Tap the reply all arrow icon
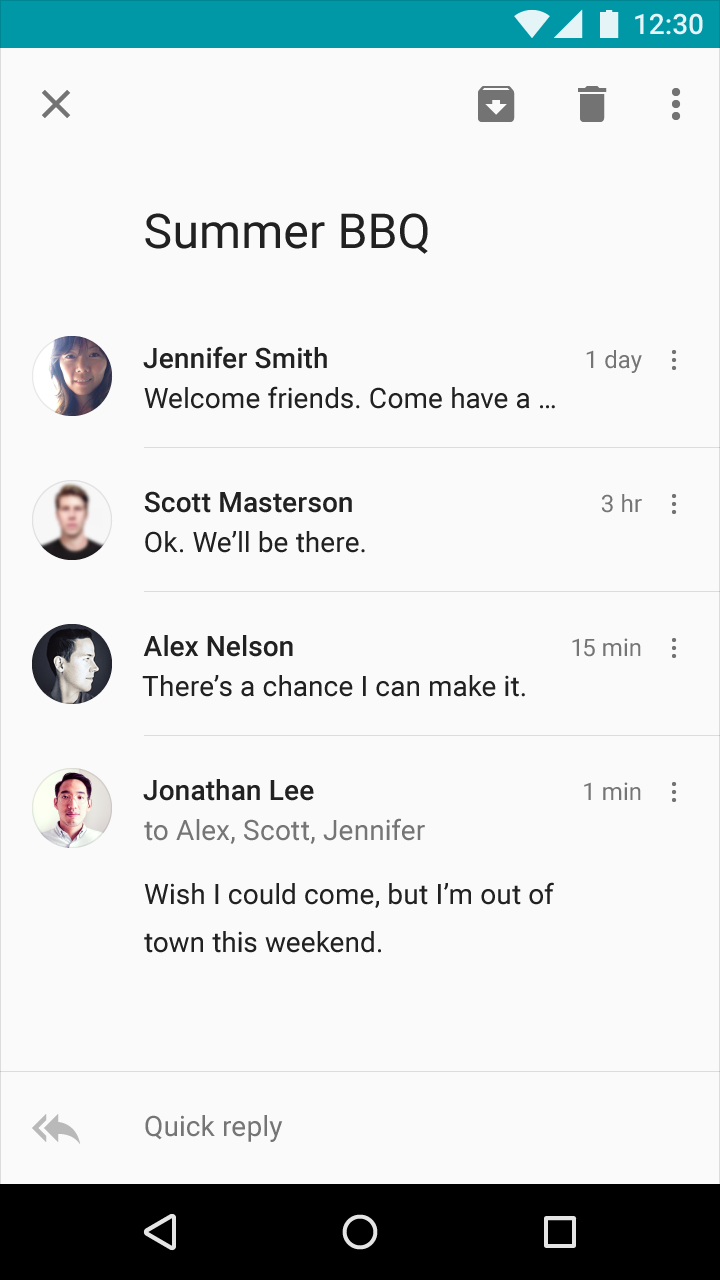The height and width of the screenshot is (1280, 720). [x=56, y=1128]
